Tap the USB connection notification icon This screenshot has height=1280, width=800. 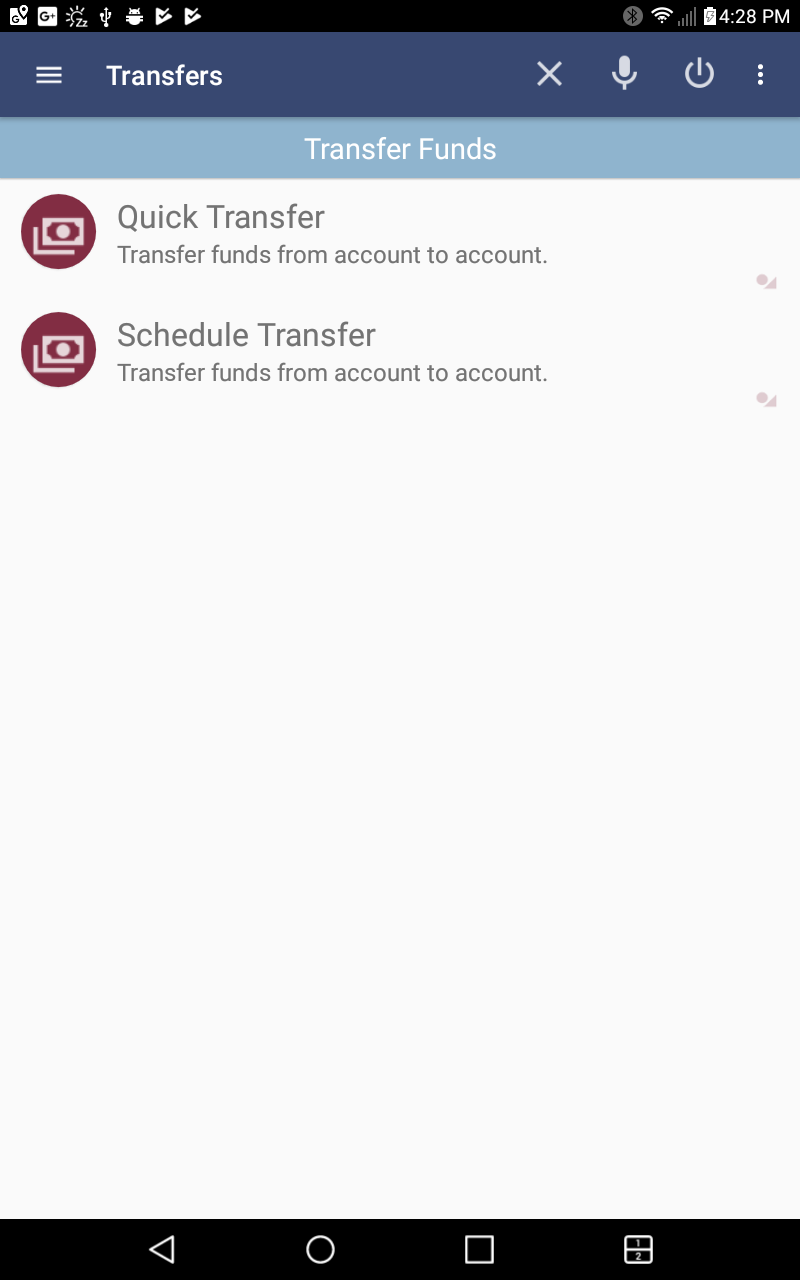[x=104, y=15]
